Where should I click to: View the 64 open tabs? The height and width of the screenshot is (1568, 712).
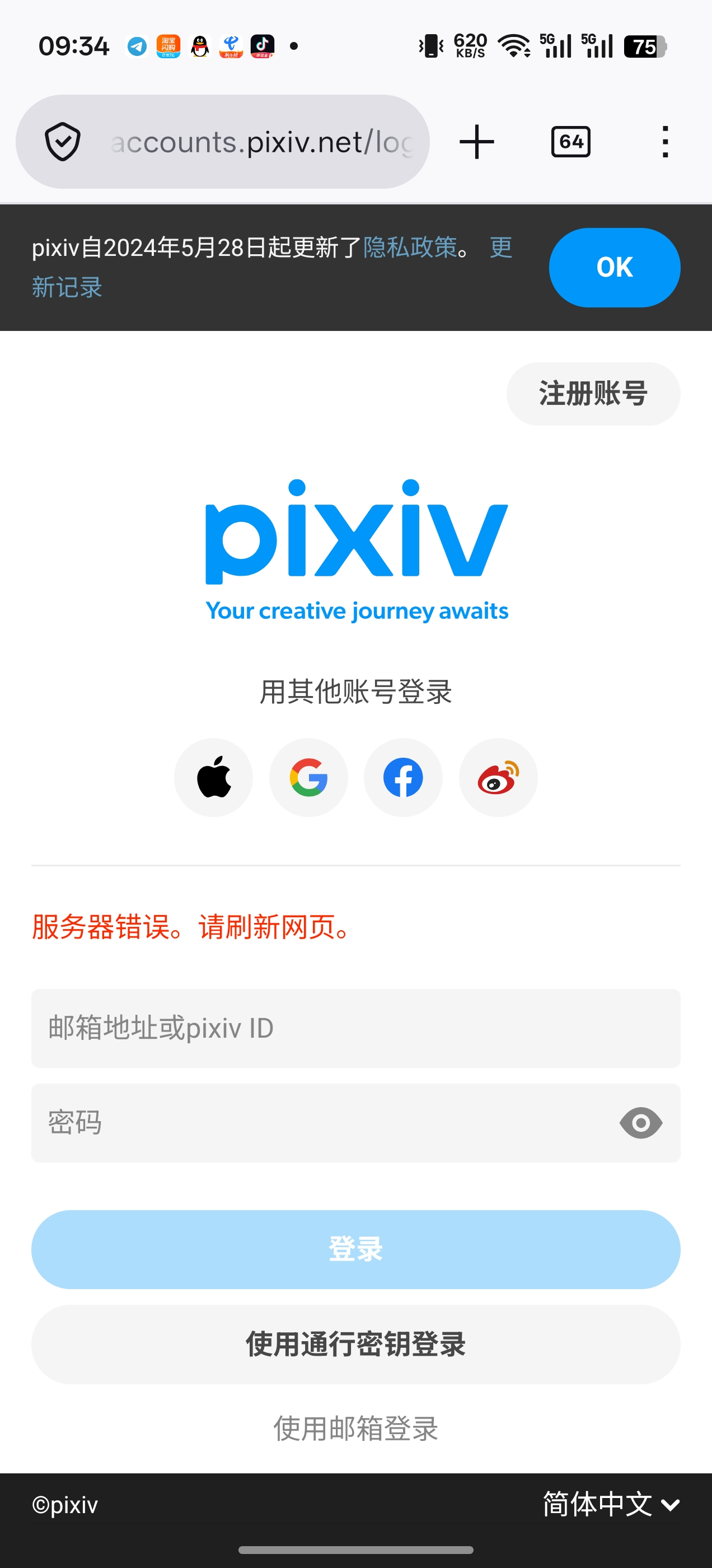[570, 142]
